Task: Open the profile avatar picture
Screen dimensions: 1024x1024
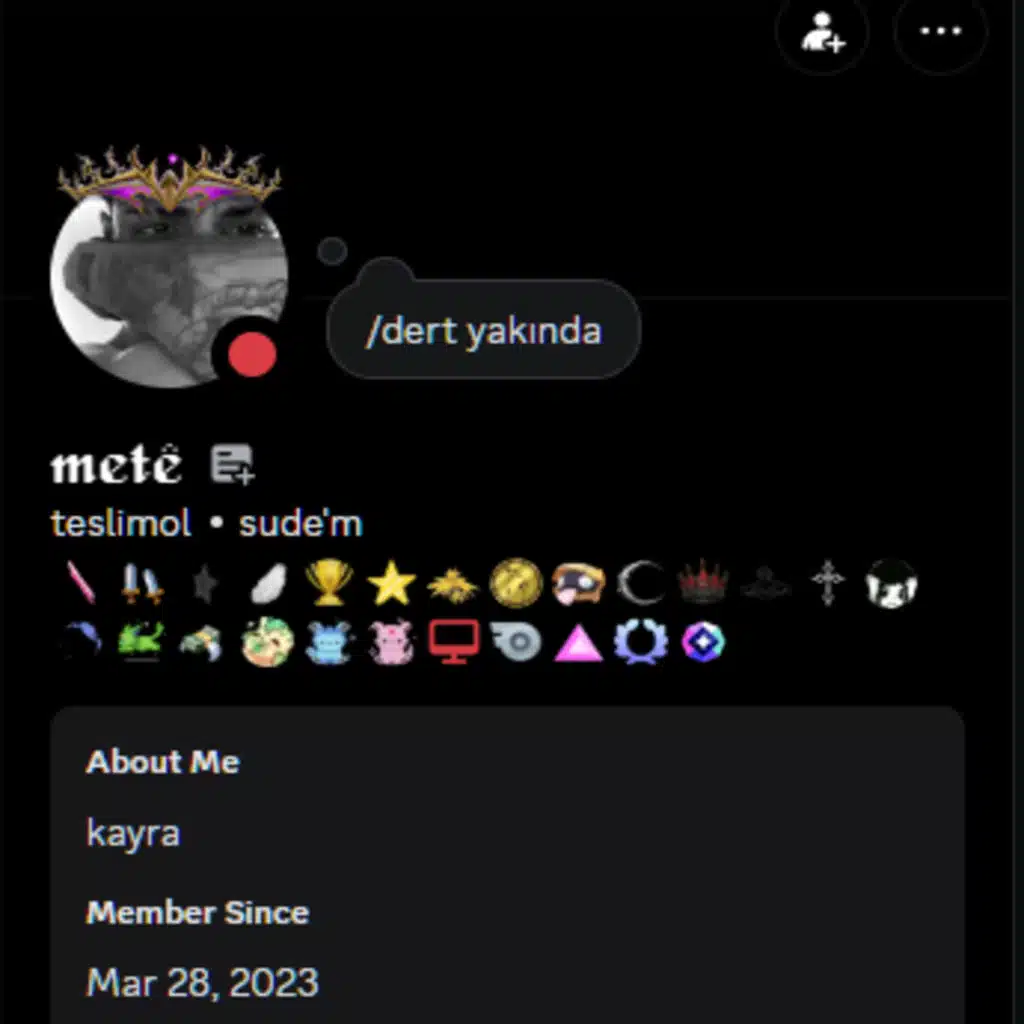Action: click(169, 282)
